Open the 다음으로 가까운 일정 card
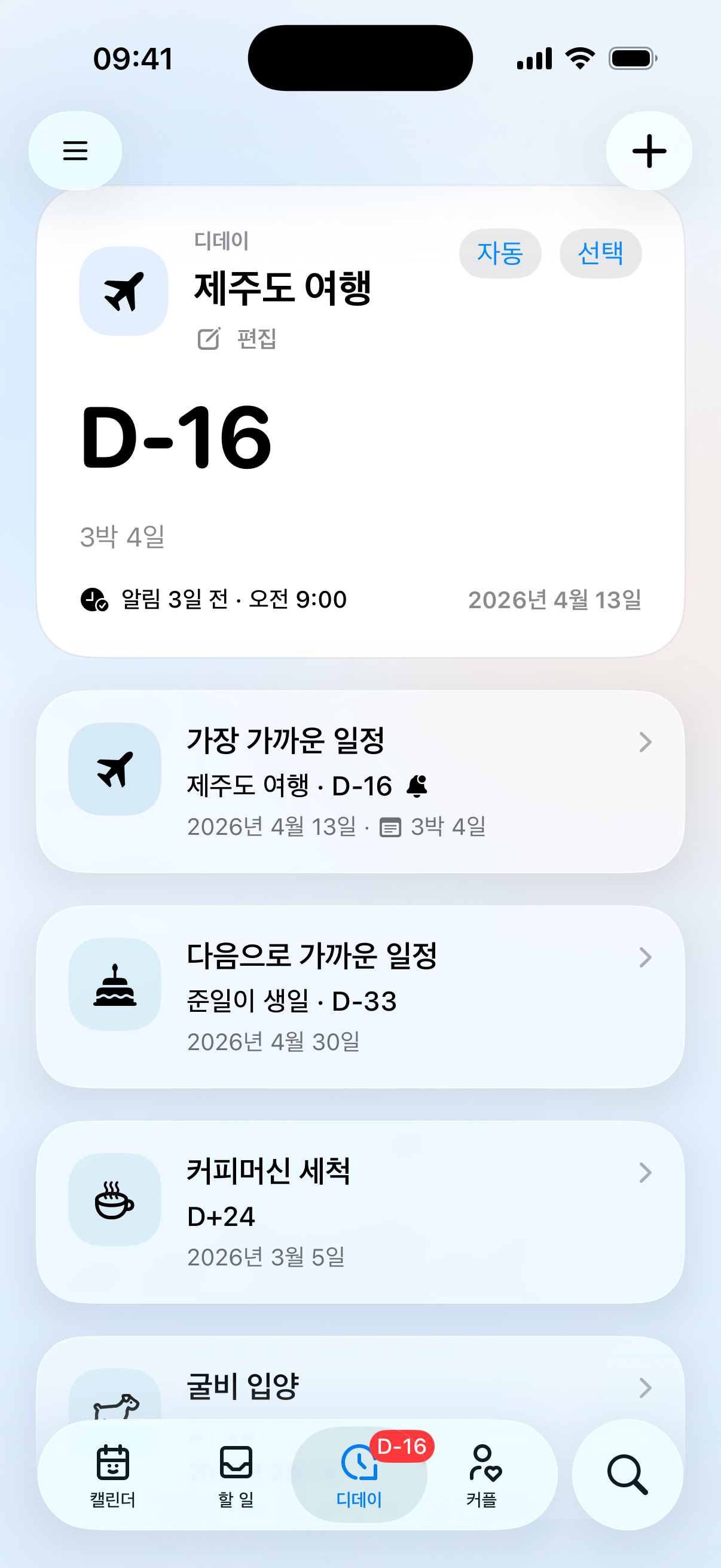 coord(360,996)
